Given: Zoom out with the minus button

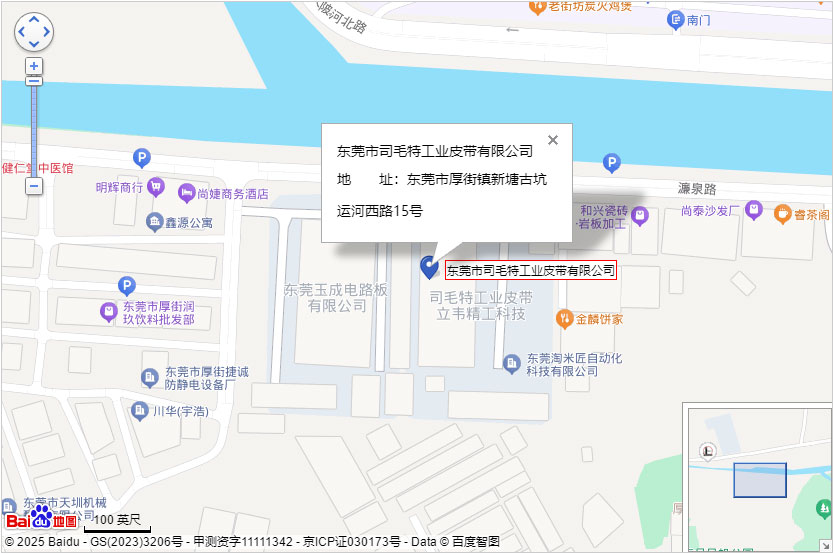Looking at the screenshot, I should [x=34, y=186].
